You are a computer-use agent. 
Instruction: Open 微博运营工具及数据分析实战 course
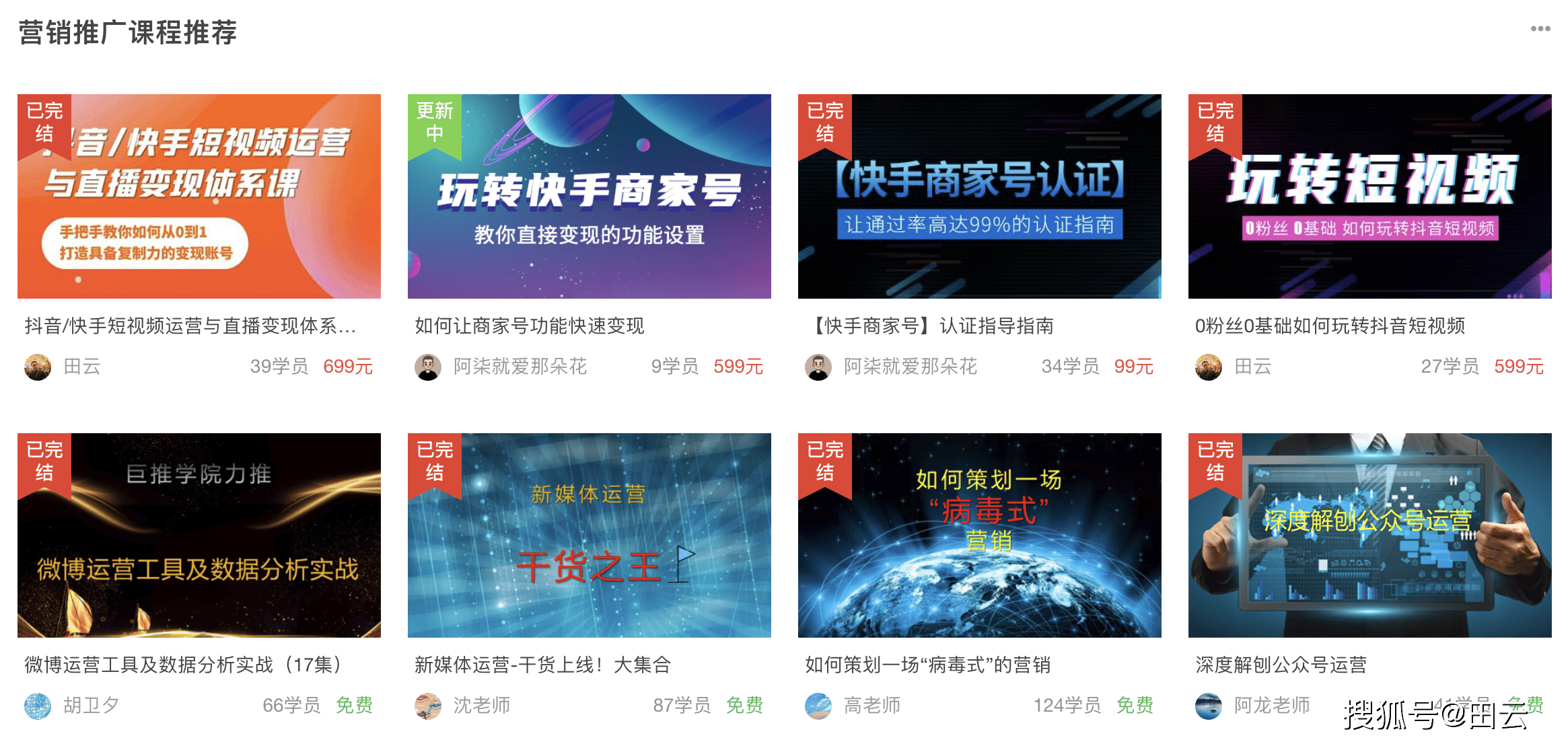click(199, 535)
